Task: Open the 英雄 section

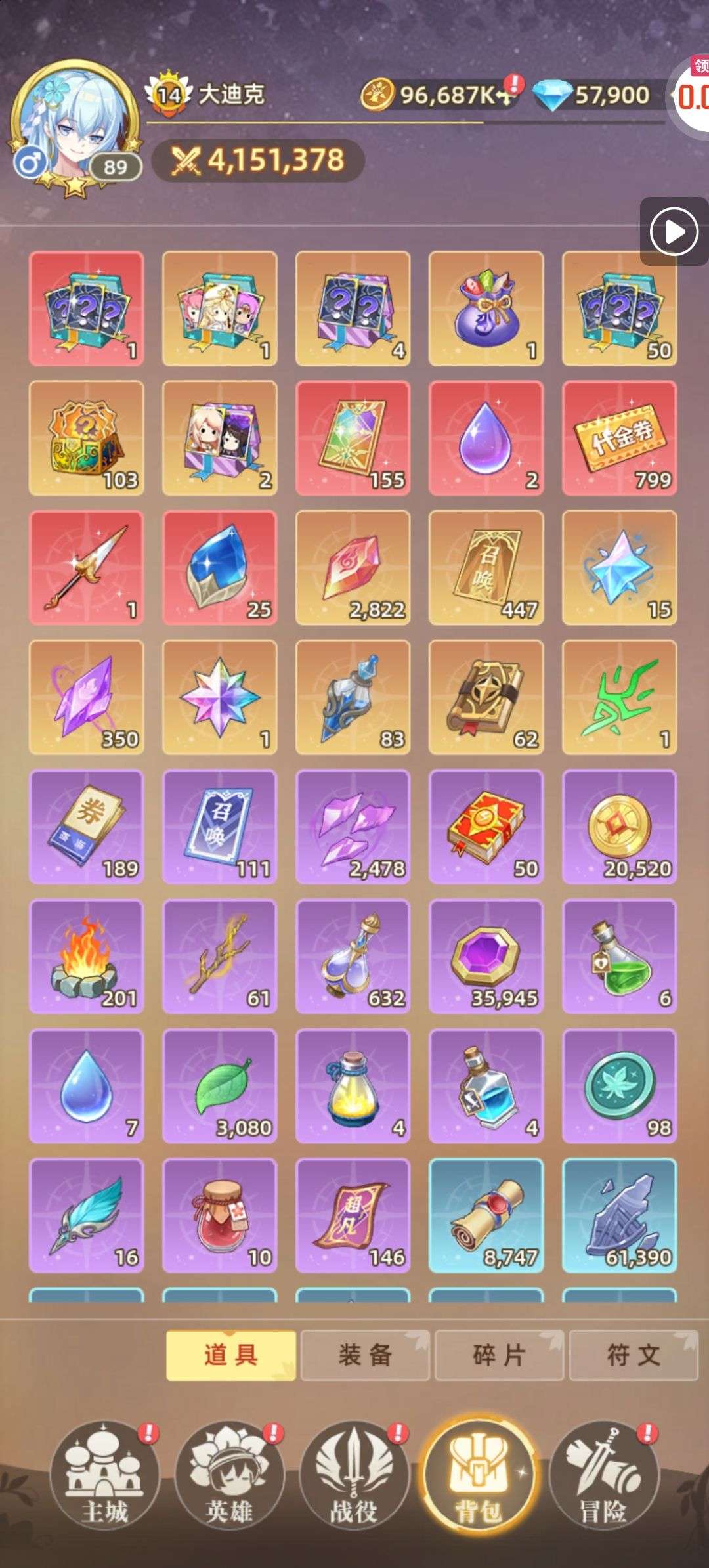Action: tap(230, 1476)
